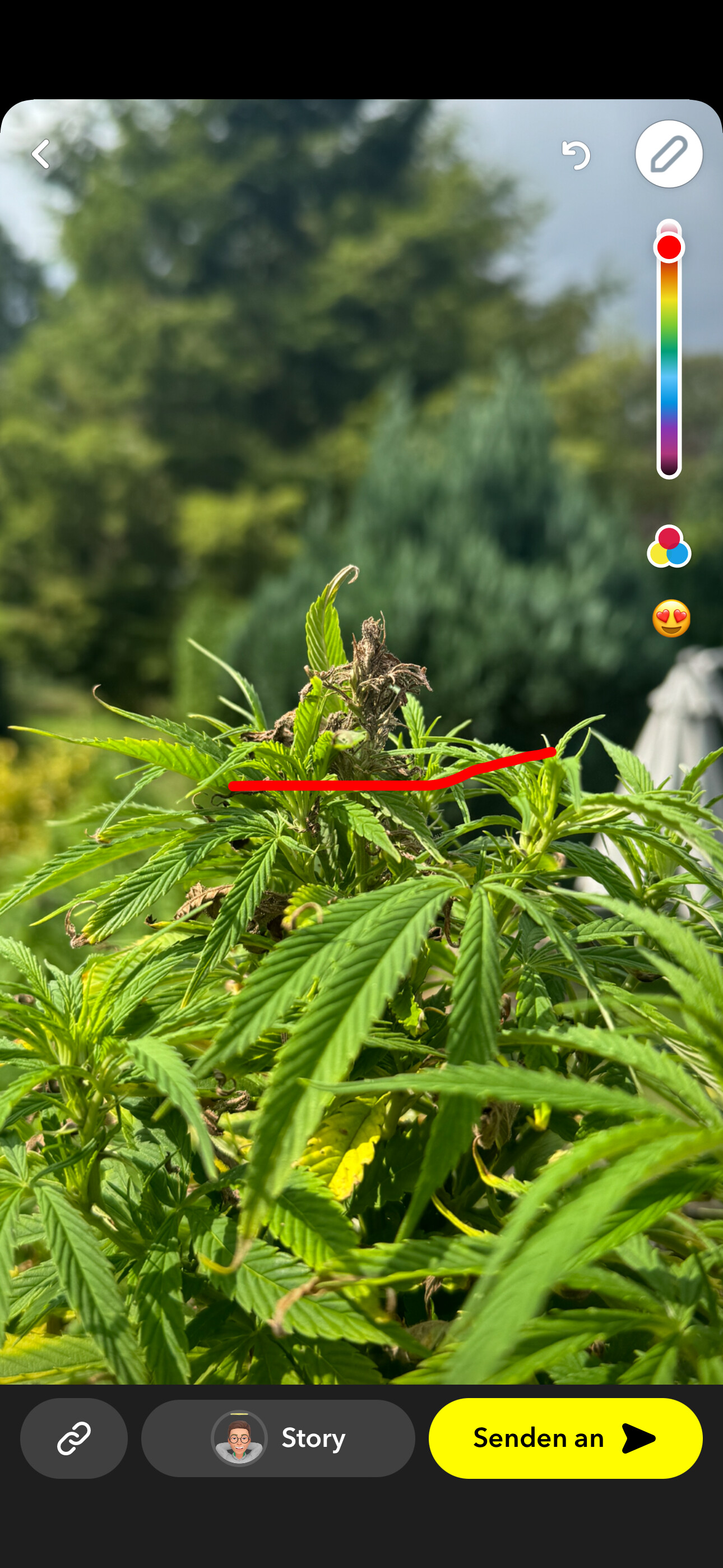Screen dimensions: 723x1568
Task: Open the color palette picker
Action: click(x=668, y=547)
